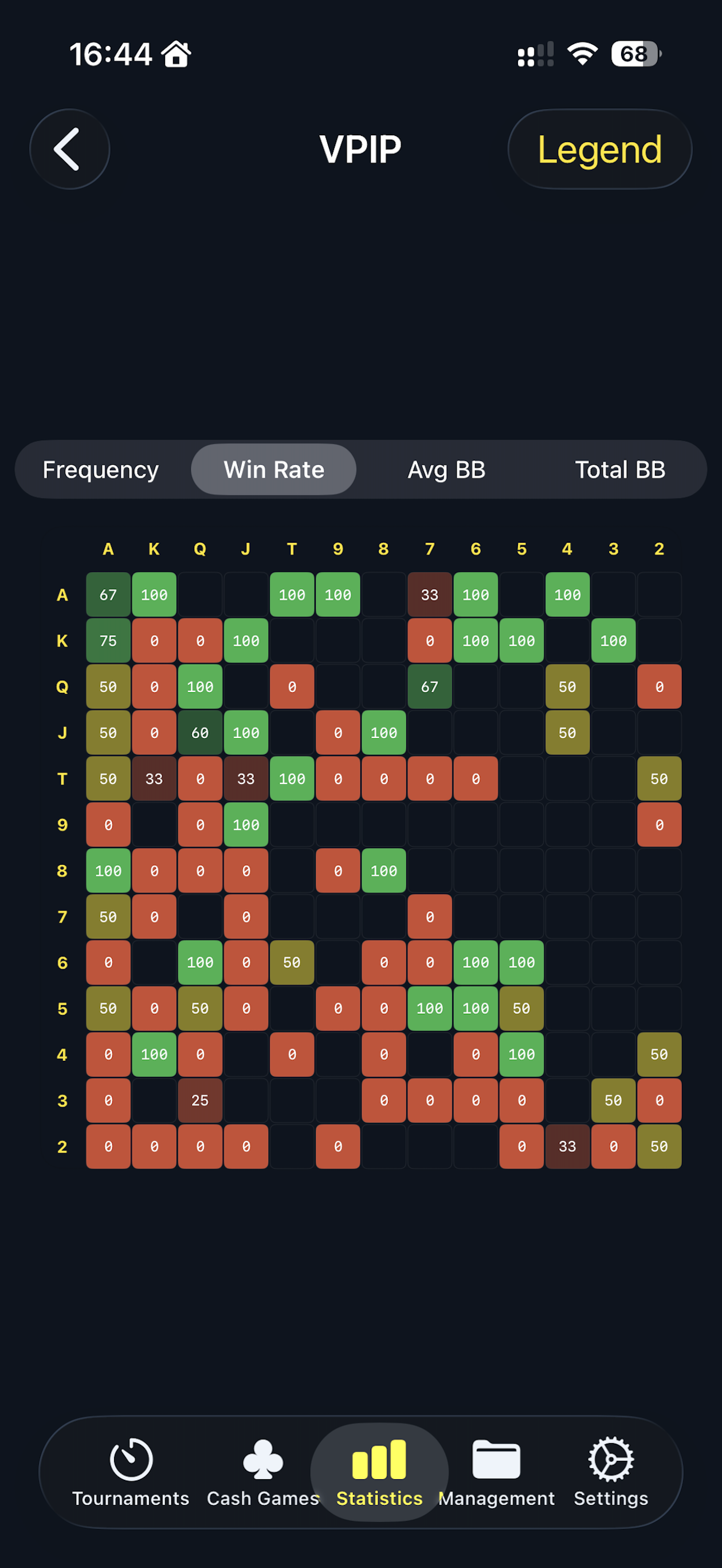Screen dimensions: 722x1568
Task: Open the Settings tab
Action: [x=611, y=1472]
